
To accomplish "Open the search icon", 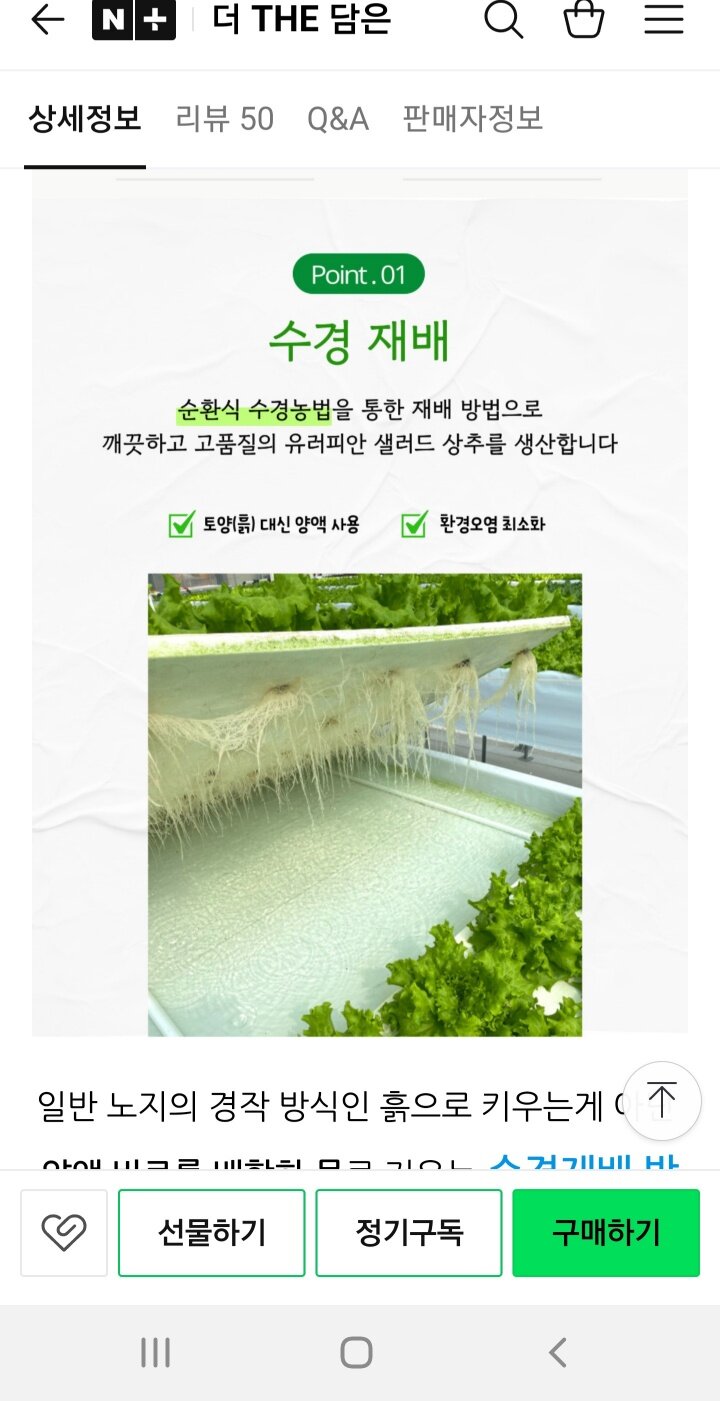I will click(x=503, y=19).
